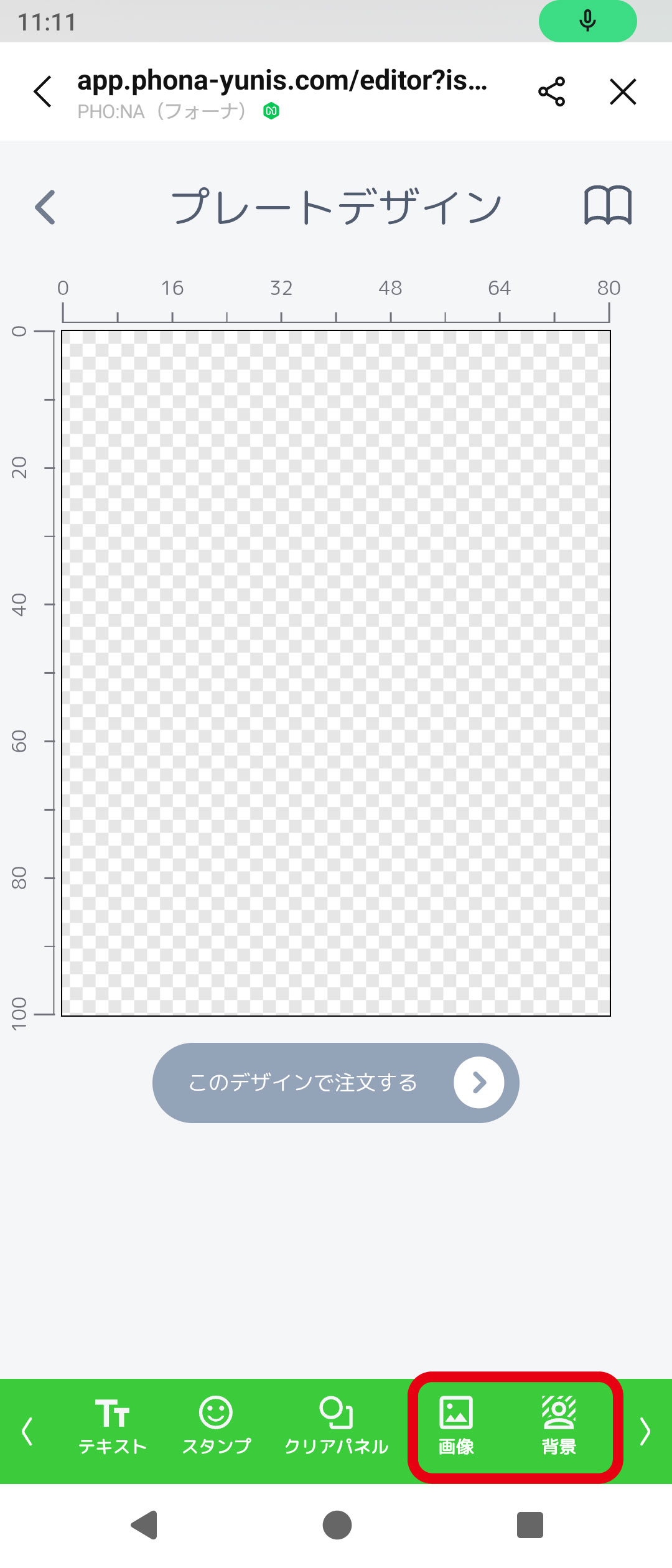Open recent apps from the navigation bar
Image resolution: width=672 pixels, height=1568 pixels.
[530, 1525]
